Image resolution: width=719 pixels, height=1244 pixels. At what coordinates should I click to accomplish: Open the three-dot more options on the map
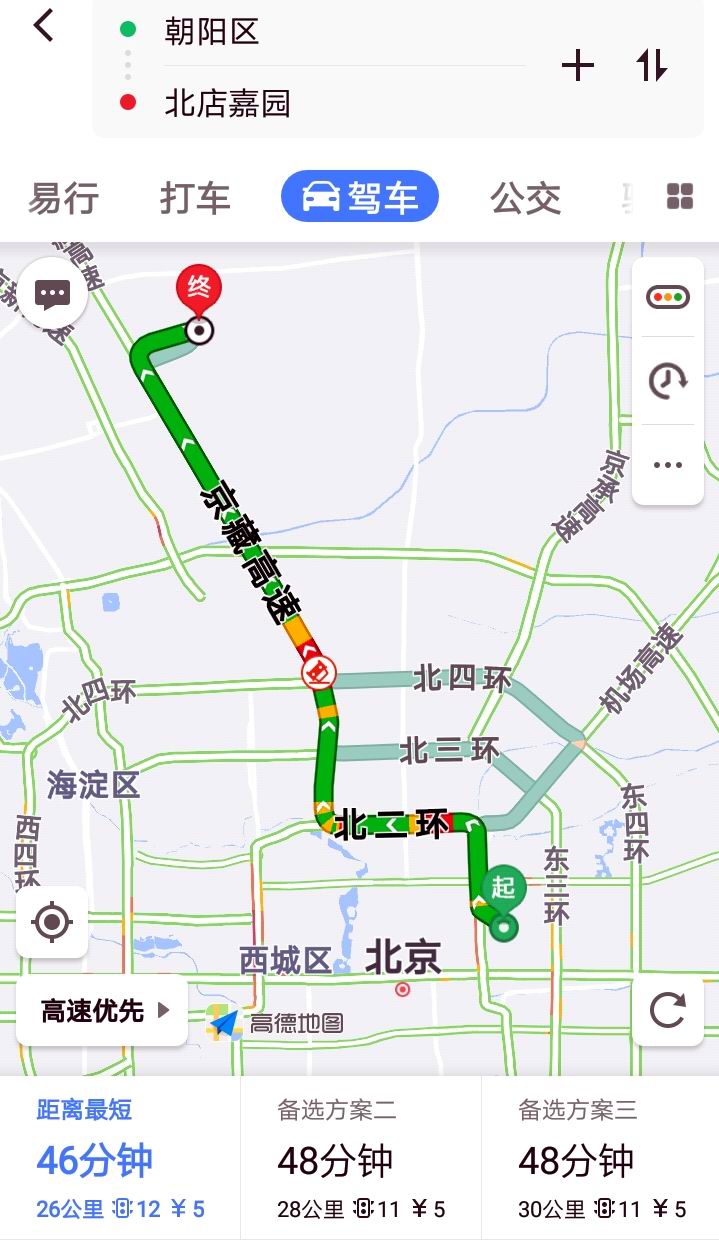coord(668,464)
